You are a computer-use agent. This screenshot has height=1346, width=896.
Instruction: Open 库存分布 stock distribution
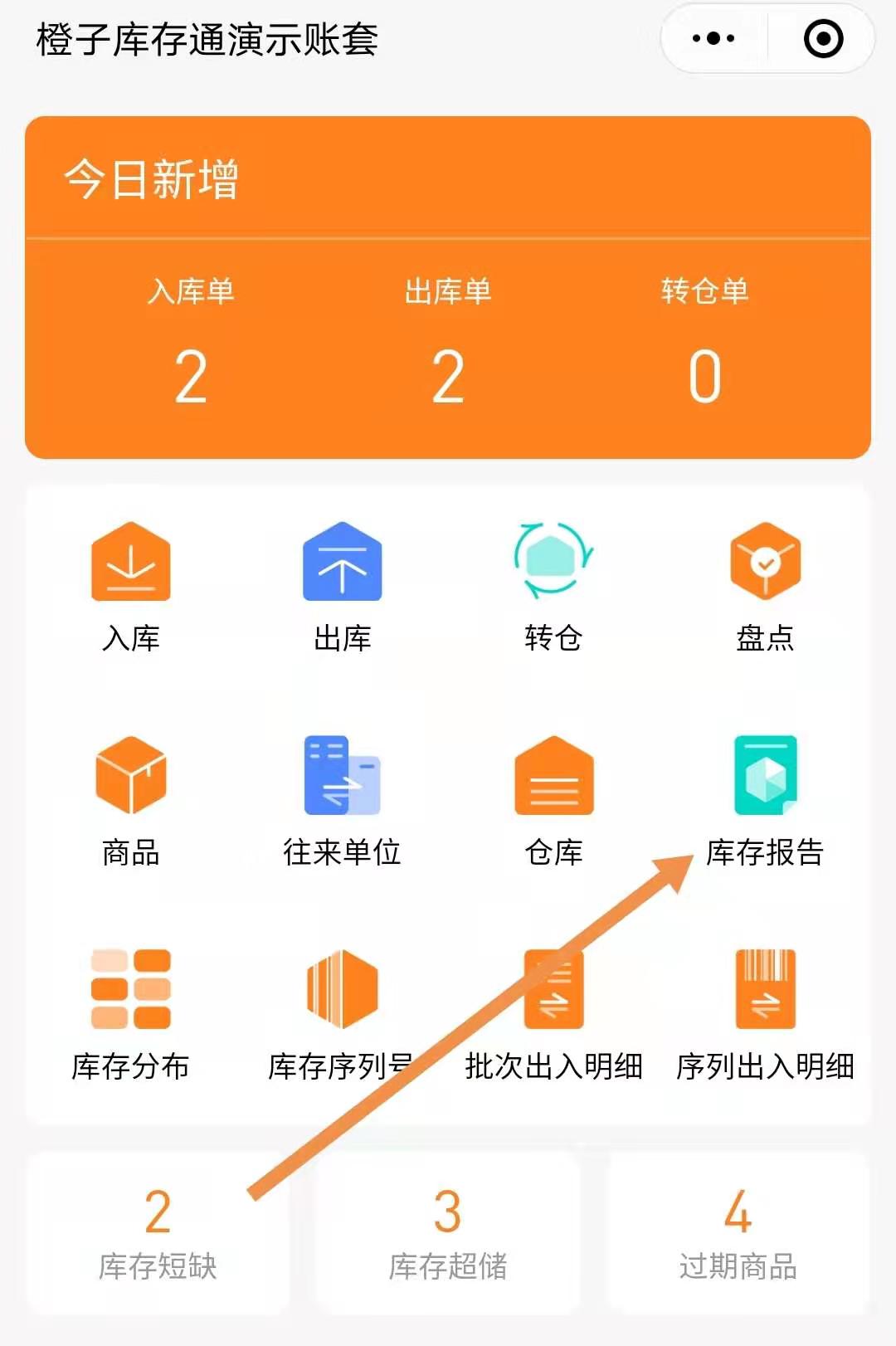point(131,1013)
